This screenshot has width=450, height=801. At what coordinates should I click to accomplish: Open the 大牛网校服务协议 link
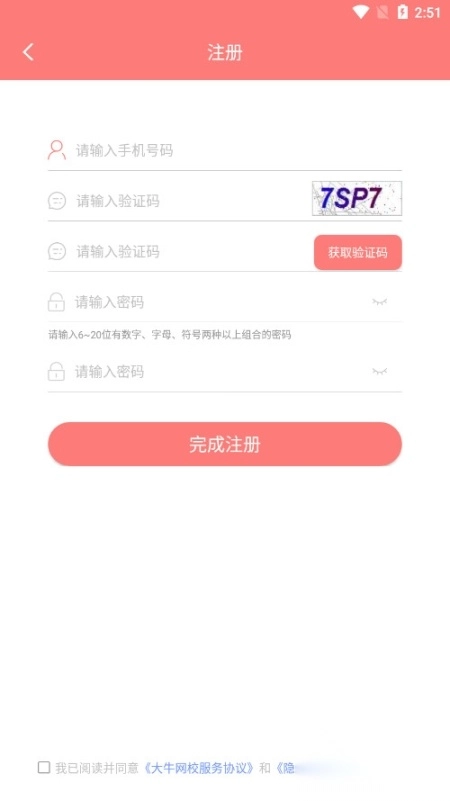click(199, 768)
